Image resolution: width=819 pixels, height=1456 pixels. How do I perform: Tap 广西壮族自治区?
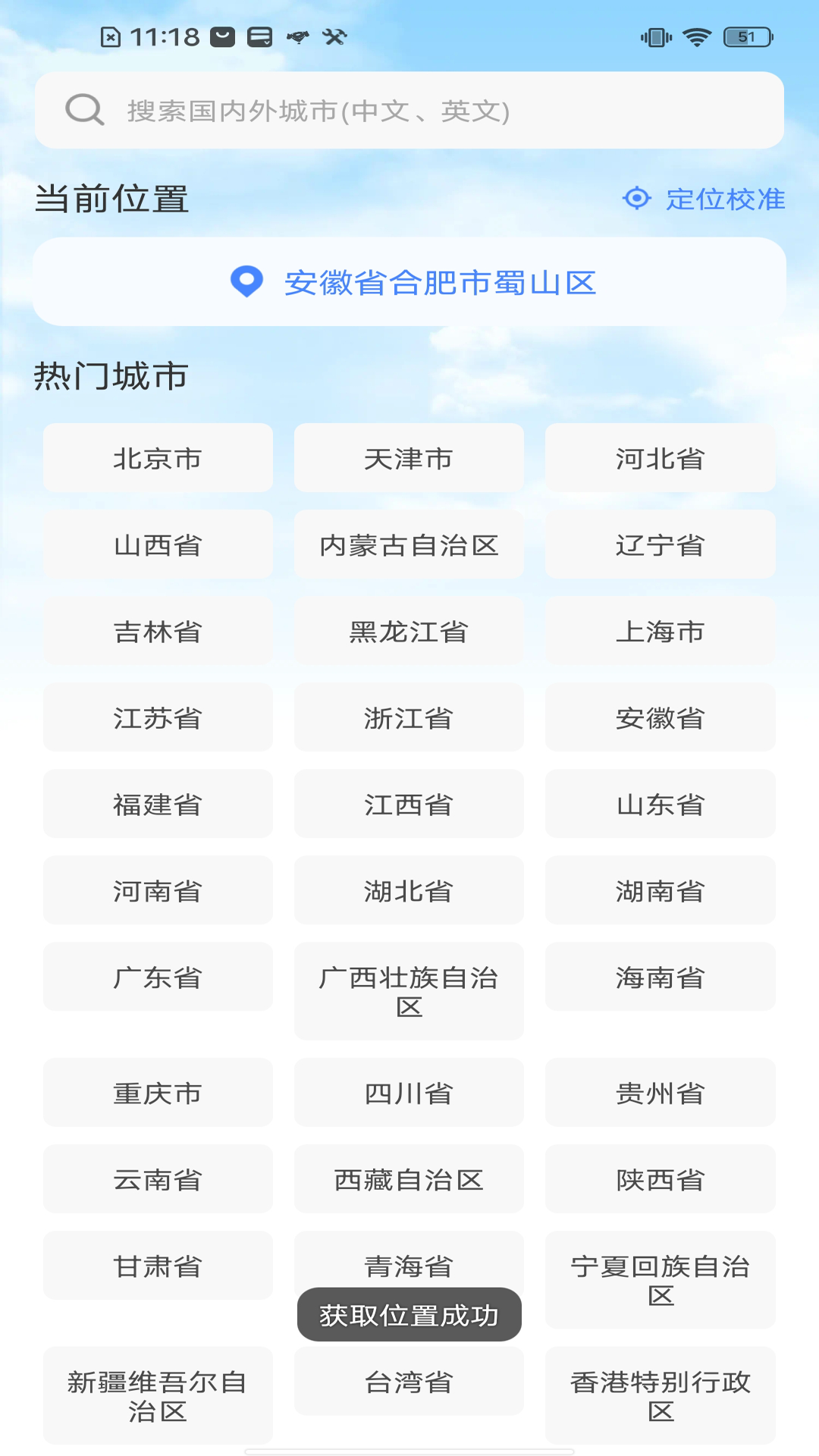pos(409,991)
